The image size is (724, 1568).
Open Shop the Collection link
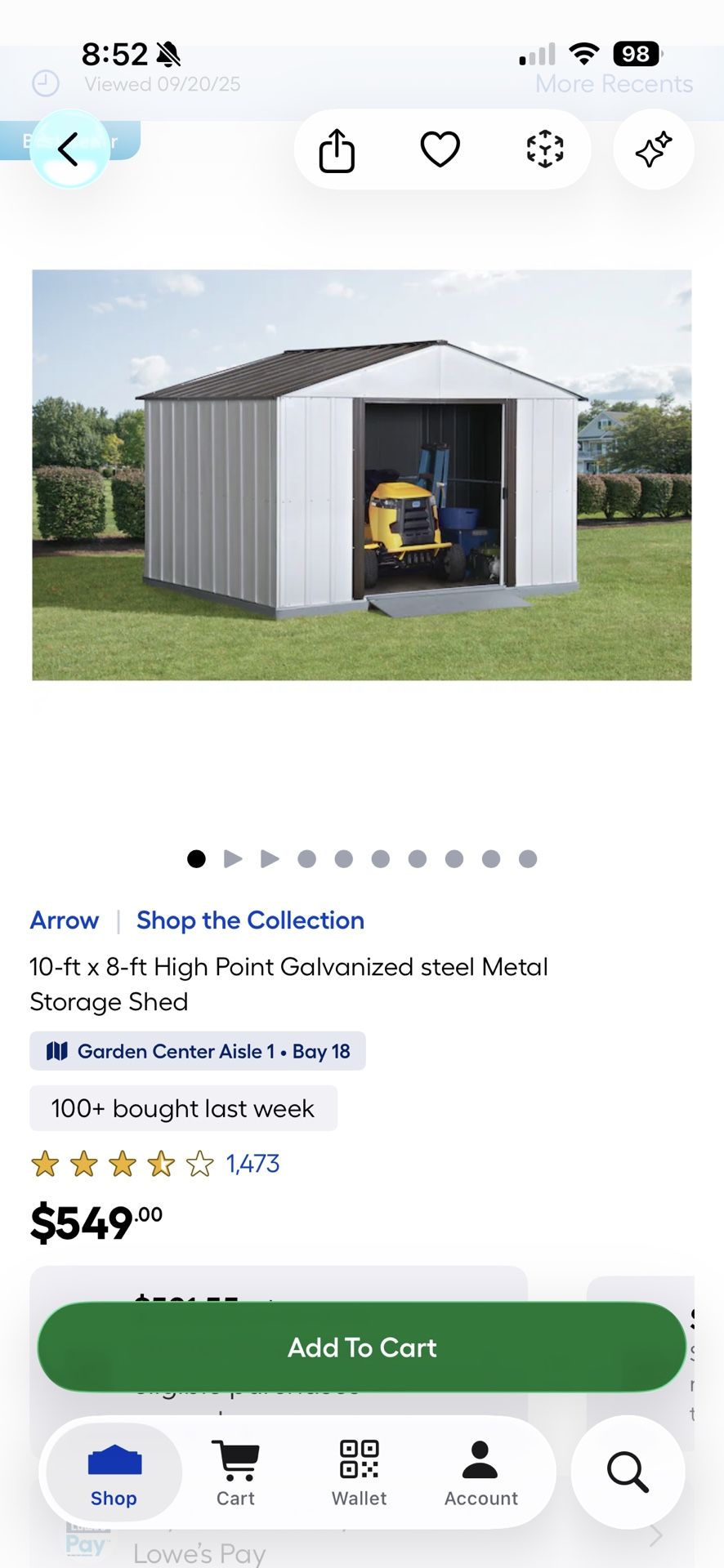tap(249, 920)
